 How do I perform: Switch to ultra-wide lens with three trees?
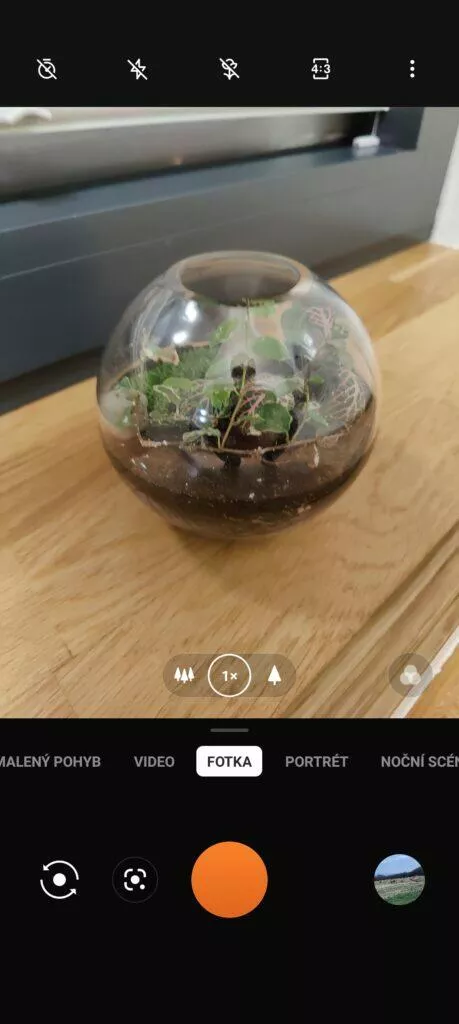[184, 675]
